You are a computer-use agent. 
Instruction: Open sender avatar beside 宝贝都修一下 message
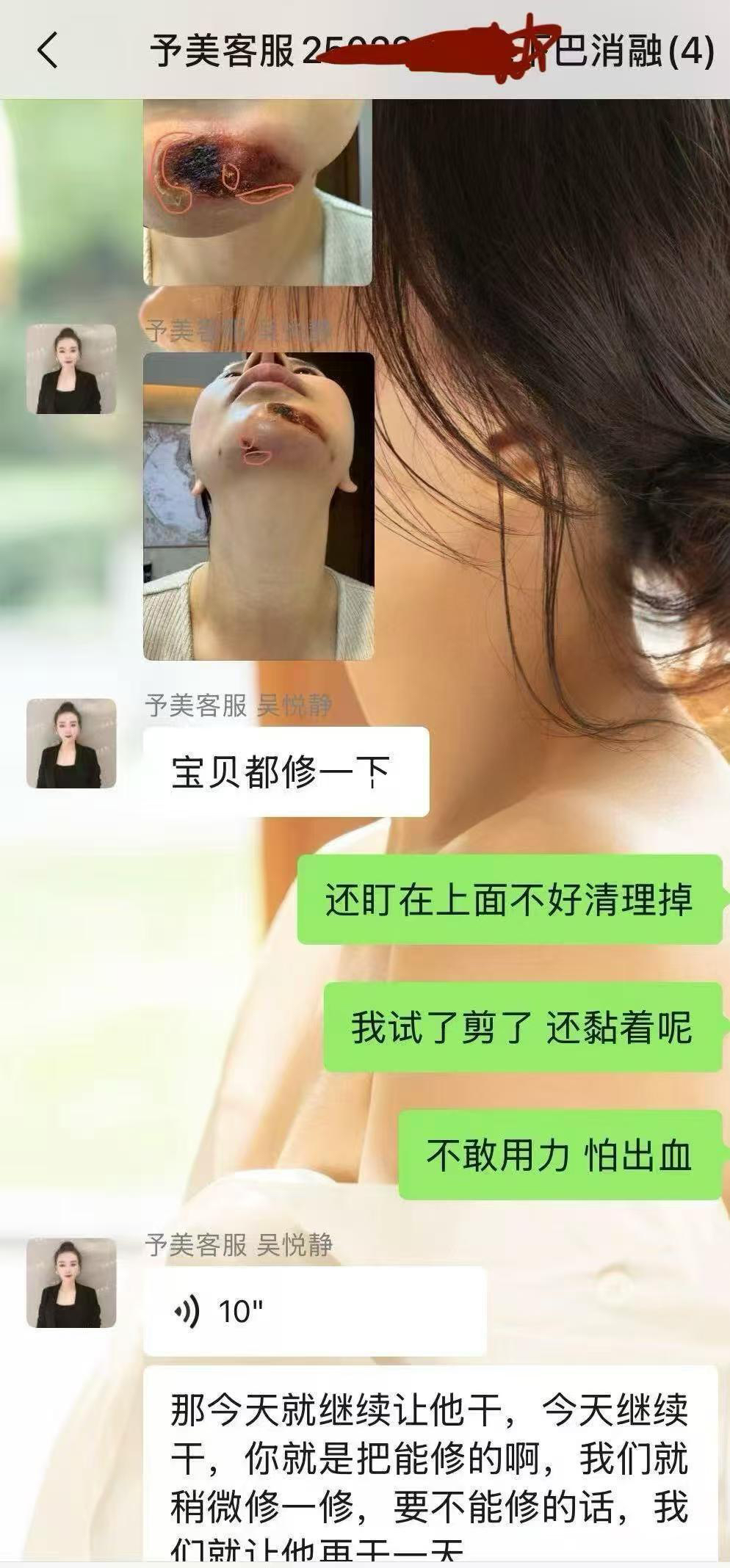[71, 743]
